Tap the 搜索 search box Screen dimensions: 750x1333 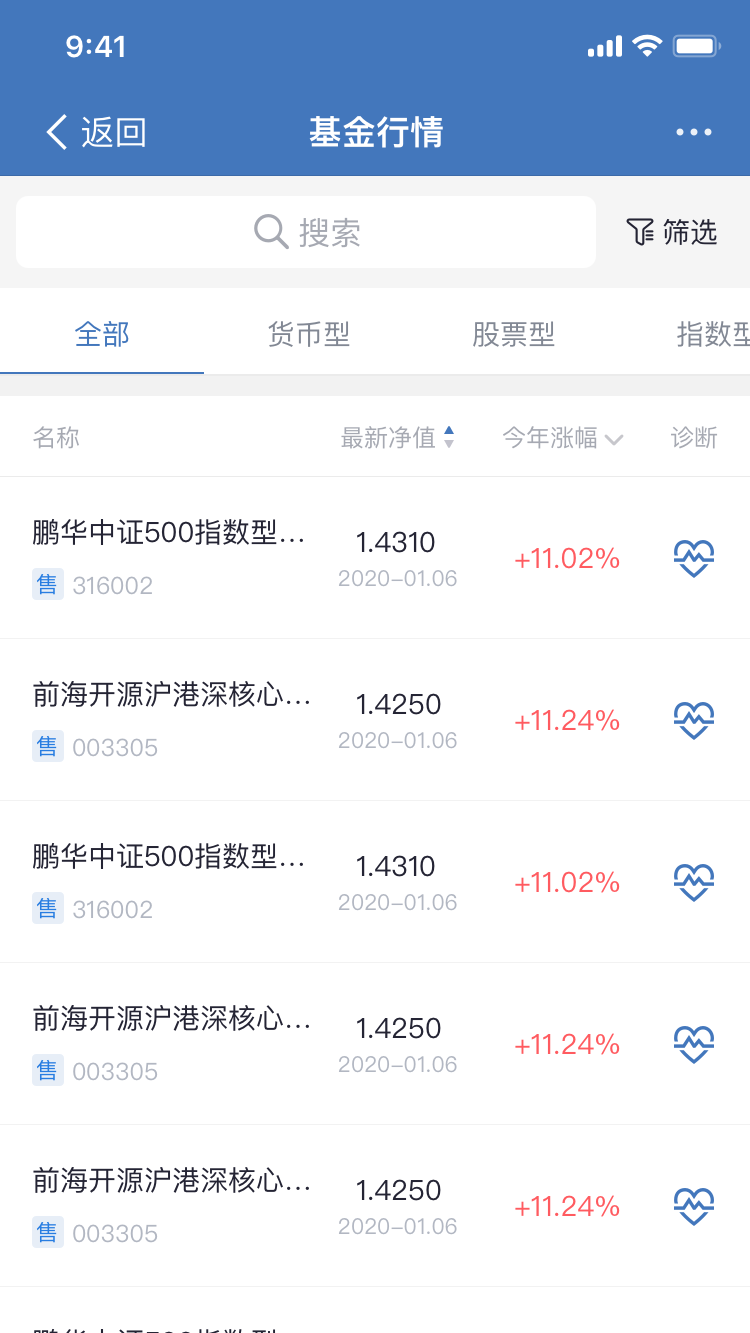pos(306,232)
